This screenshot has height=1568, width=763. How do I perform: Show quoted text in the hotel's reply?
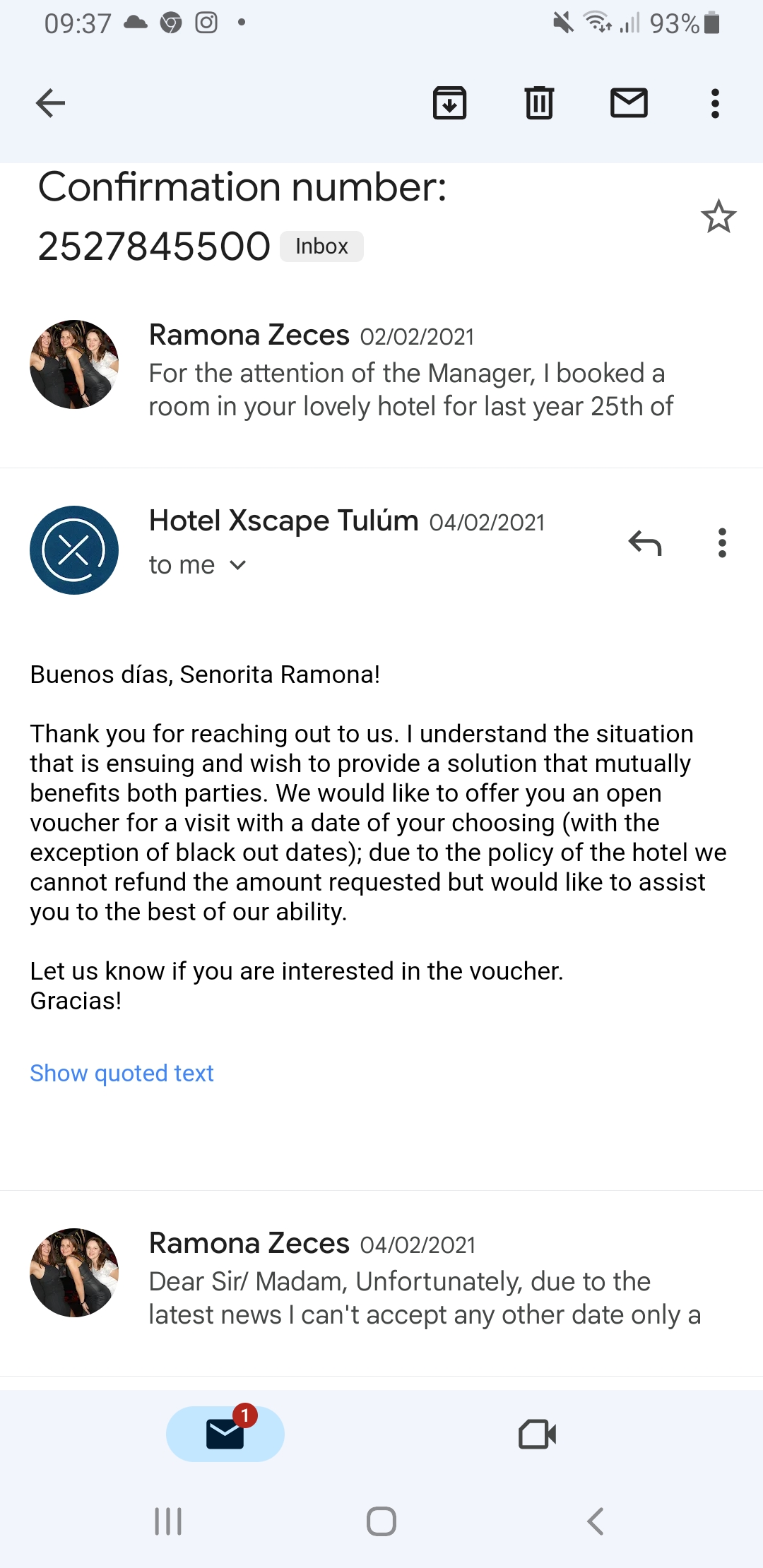[122, 1073]
